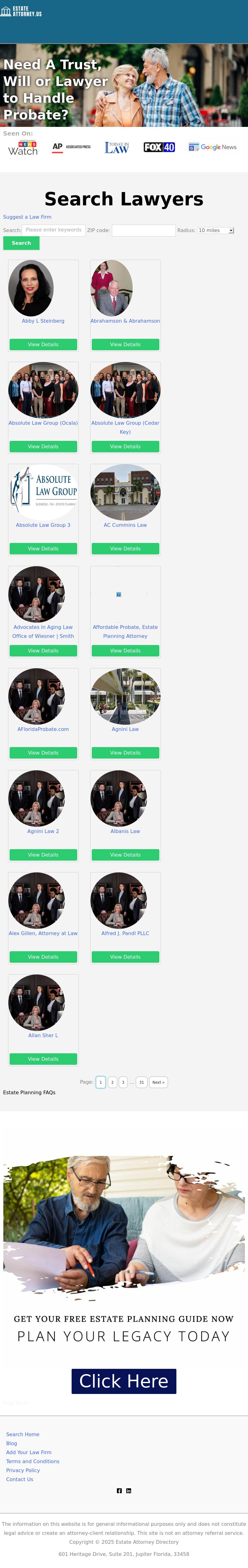248x1568 pixels.
Task: View Details for Albanis Law
Action: pos(125,855)
